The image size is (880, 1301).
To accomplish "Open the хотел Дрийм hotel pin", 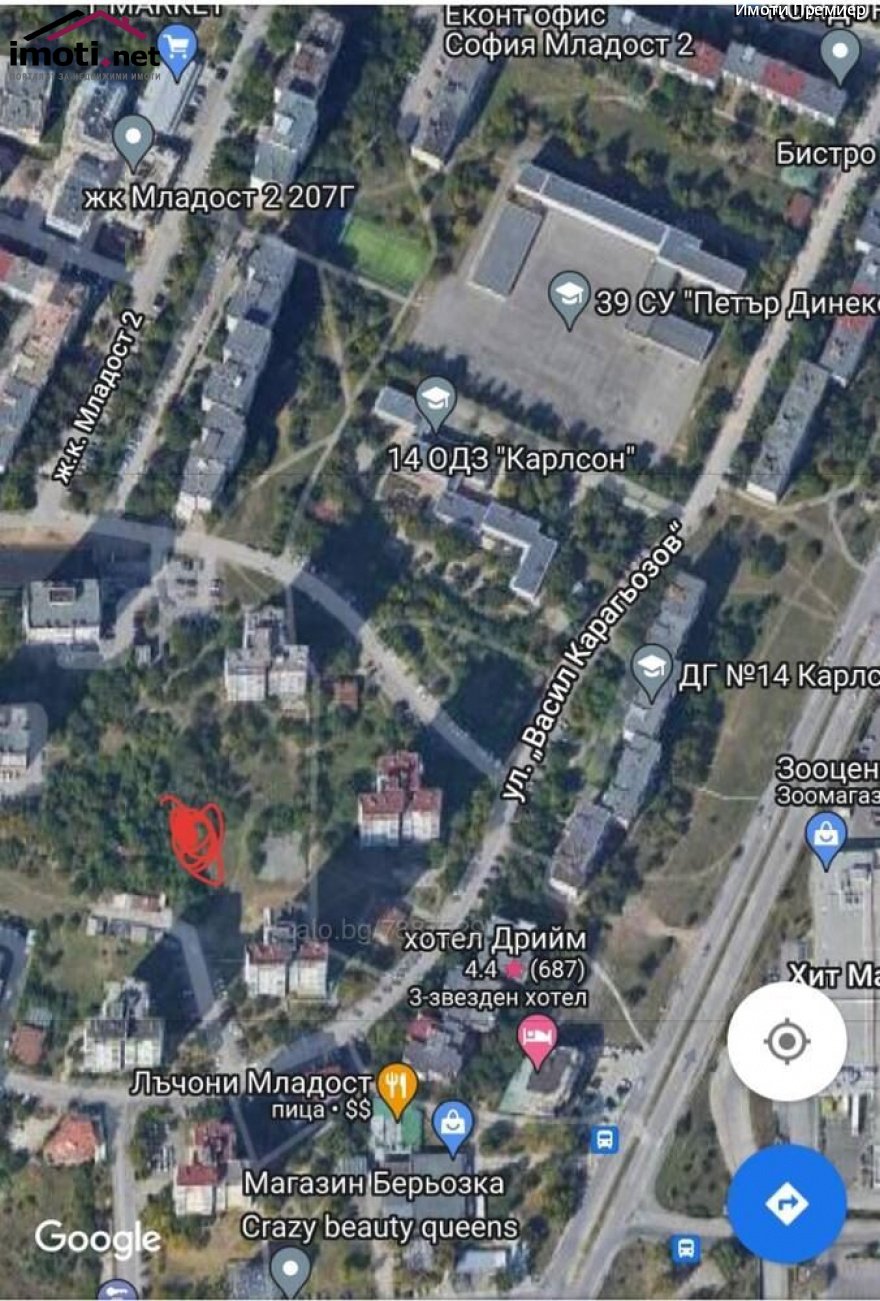I will click(537, 1040).
